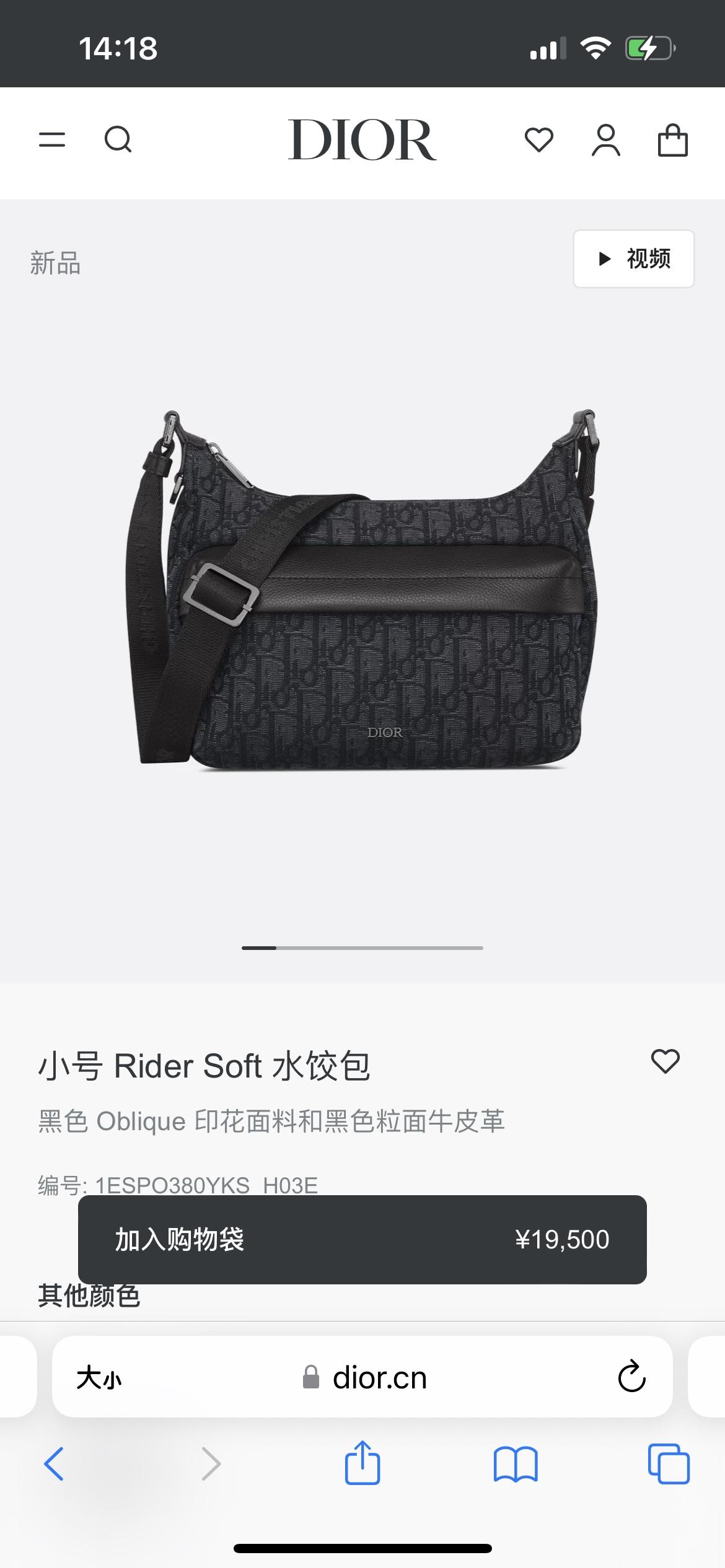725x1568 pixels.
Task: Tap the dior.cn address bar
Action: [x=378, y=1379]
